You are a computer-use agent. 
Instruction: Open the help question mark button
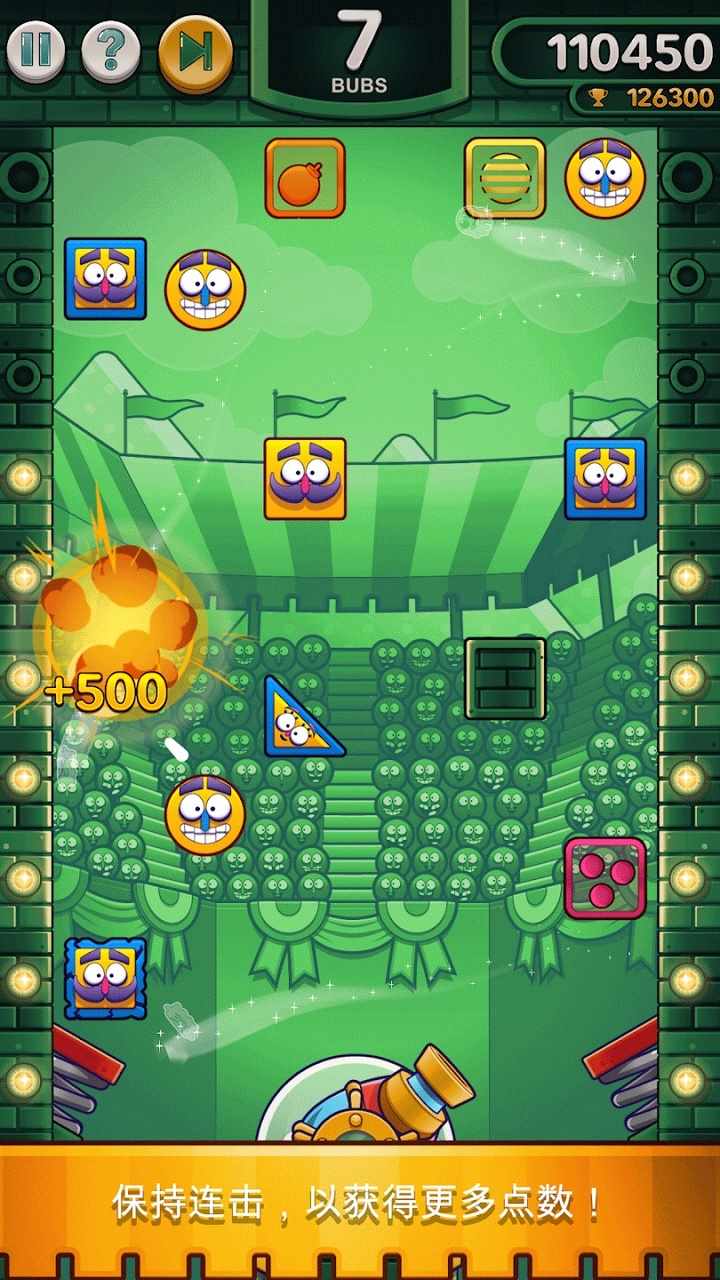click(111, 50)
